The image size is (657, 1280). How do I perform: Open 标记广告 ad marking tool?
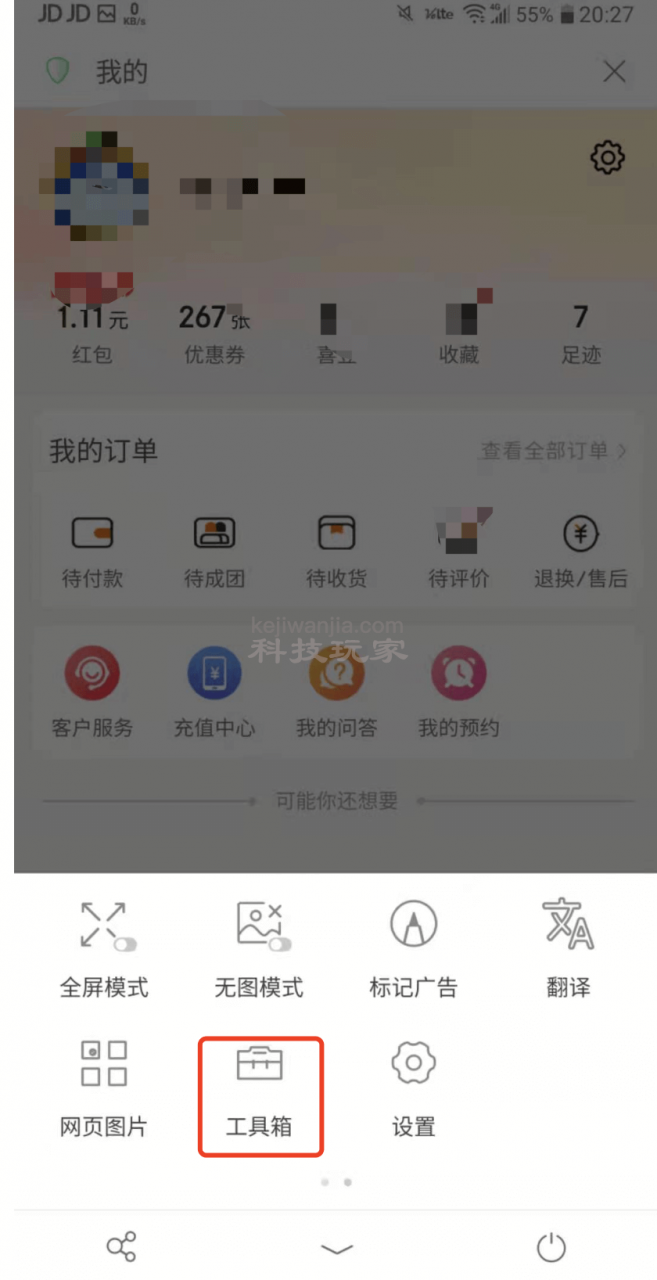(x=413, y=946)
